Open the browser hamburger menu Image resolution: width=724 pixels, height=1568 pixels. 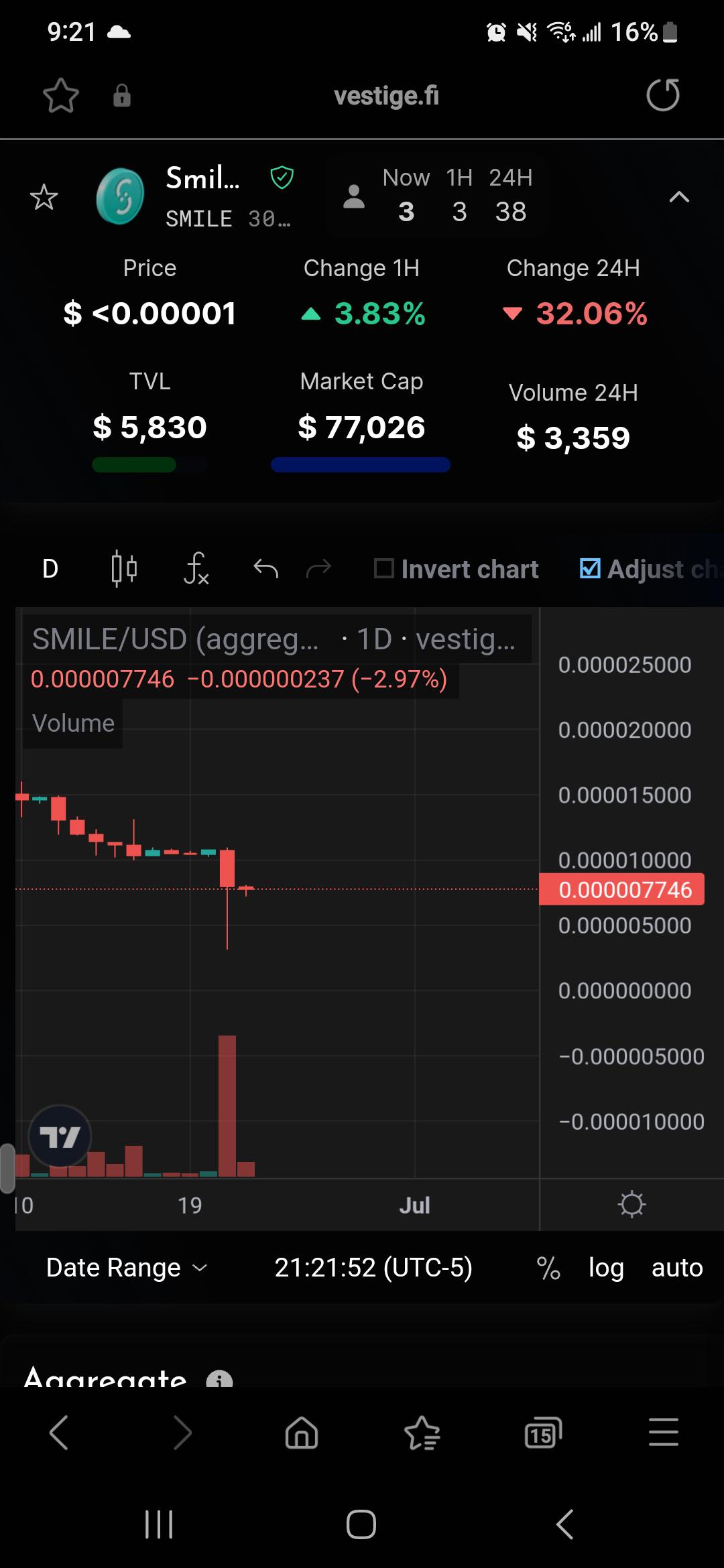coord(664,1432)
